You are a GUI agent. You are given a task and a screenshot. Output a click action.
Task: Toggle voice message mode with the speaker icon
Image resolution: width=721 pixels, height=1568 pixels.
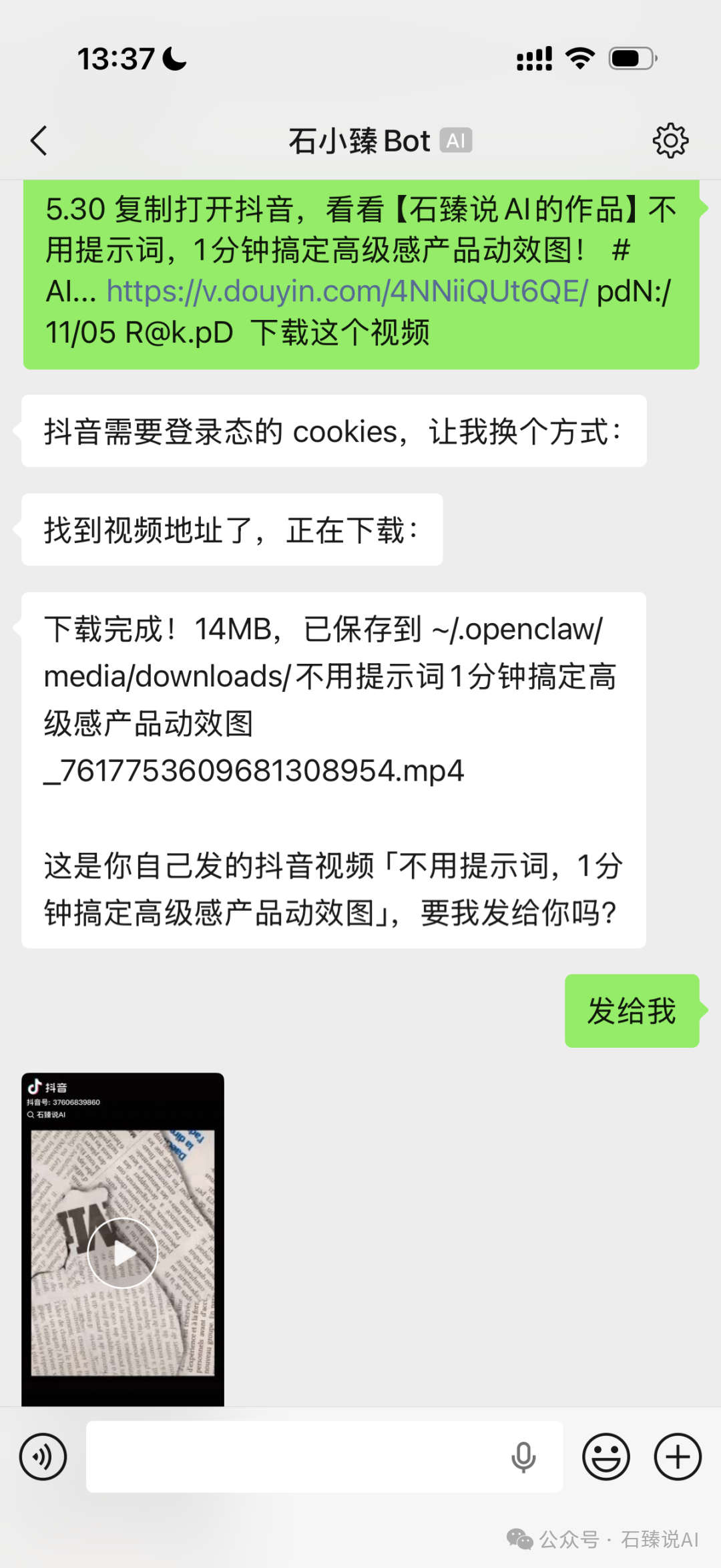[43, 1456]
